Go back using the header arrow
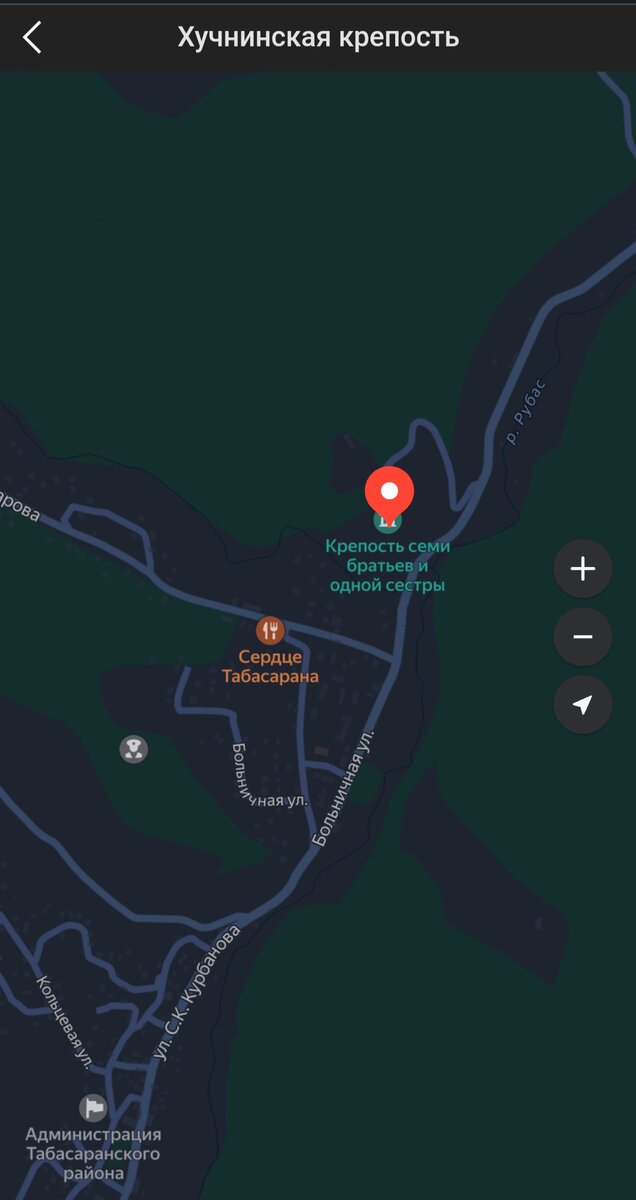The height and width of the screenshot is (1200, 636). (x=32, y=38)
